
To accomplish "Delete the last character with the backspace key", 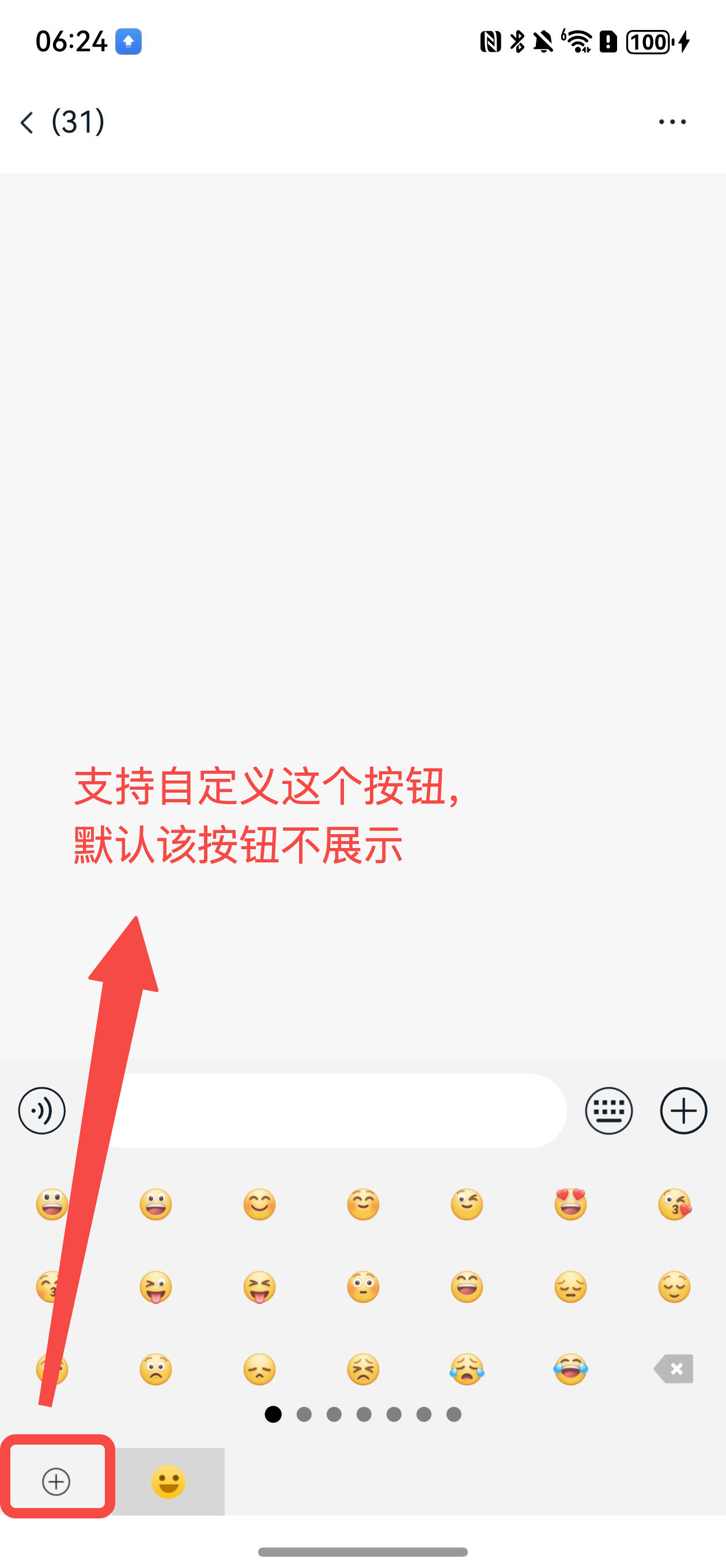I will tap(674, 1369).
